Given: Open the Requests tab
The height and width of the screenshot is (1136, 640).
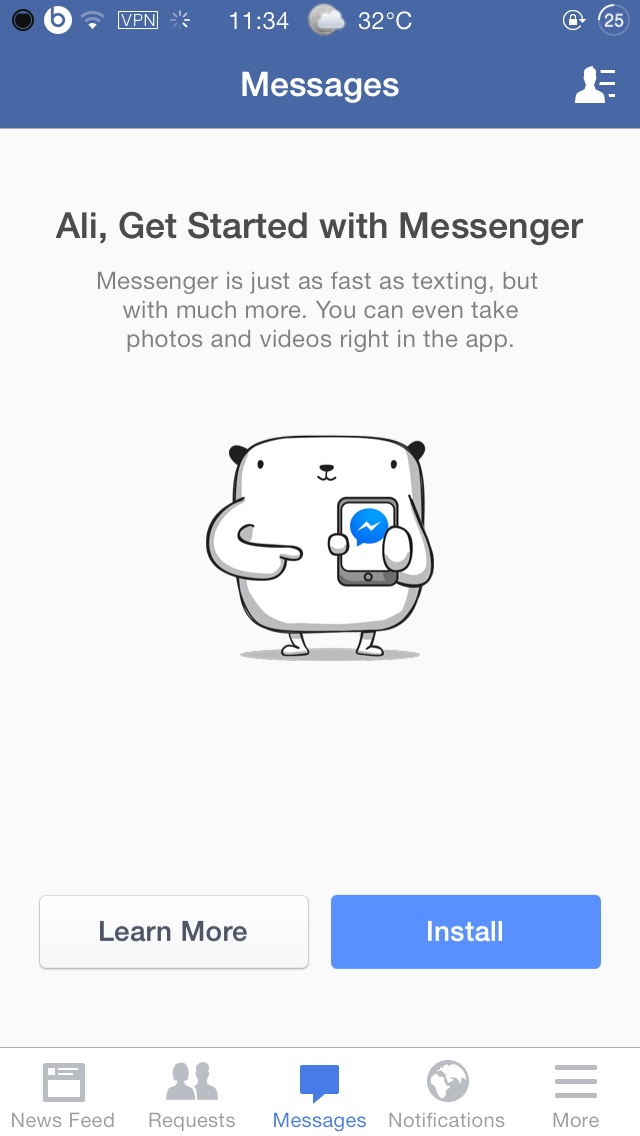Looking at the screenshot, I should (x=191, y=1094).
